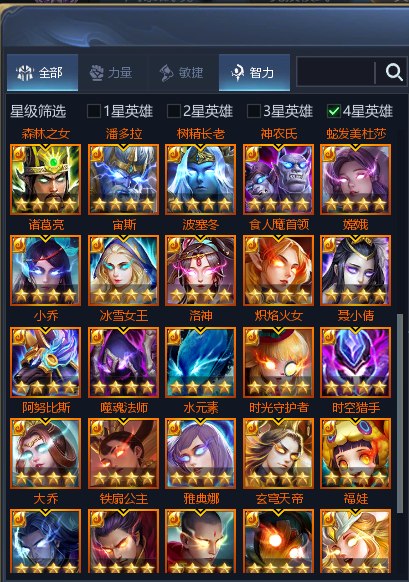Tick the 3星英雄 filter checkbox
409x582 pixels.
(254, 111)
